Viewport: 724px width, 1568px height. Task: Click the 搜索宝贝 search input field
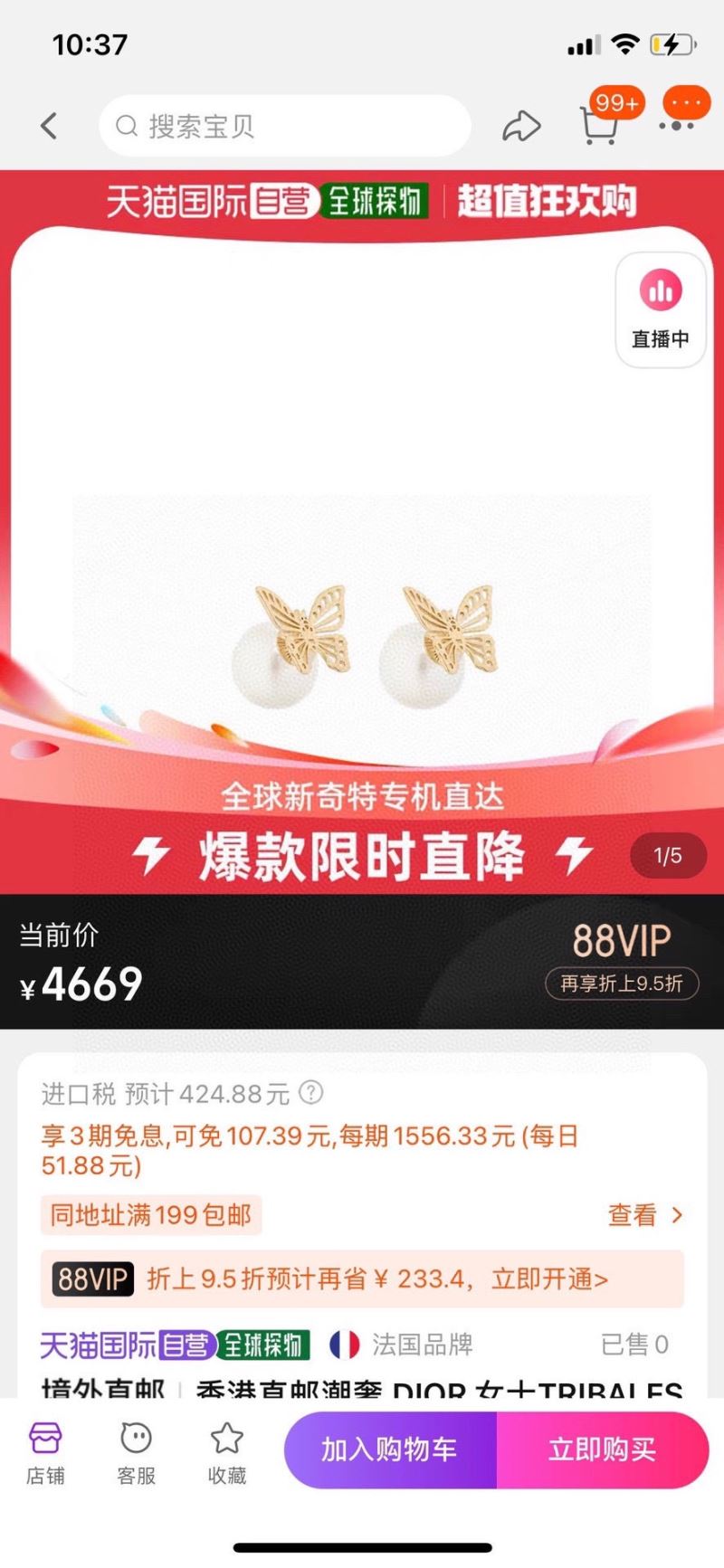[x=285, y=126]
